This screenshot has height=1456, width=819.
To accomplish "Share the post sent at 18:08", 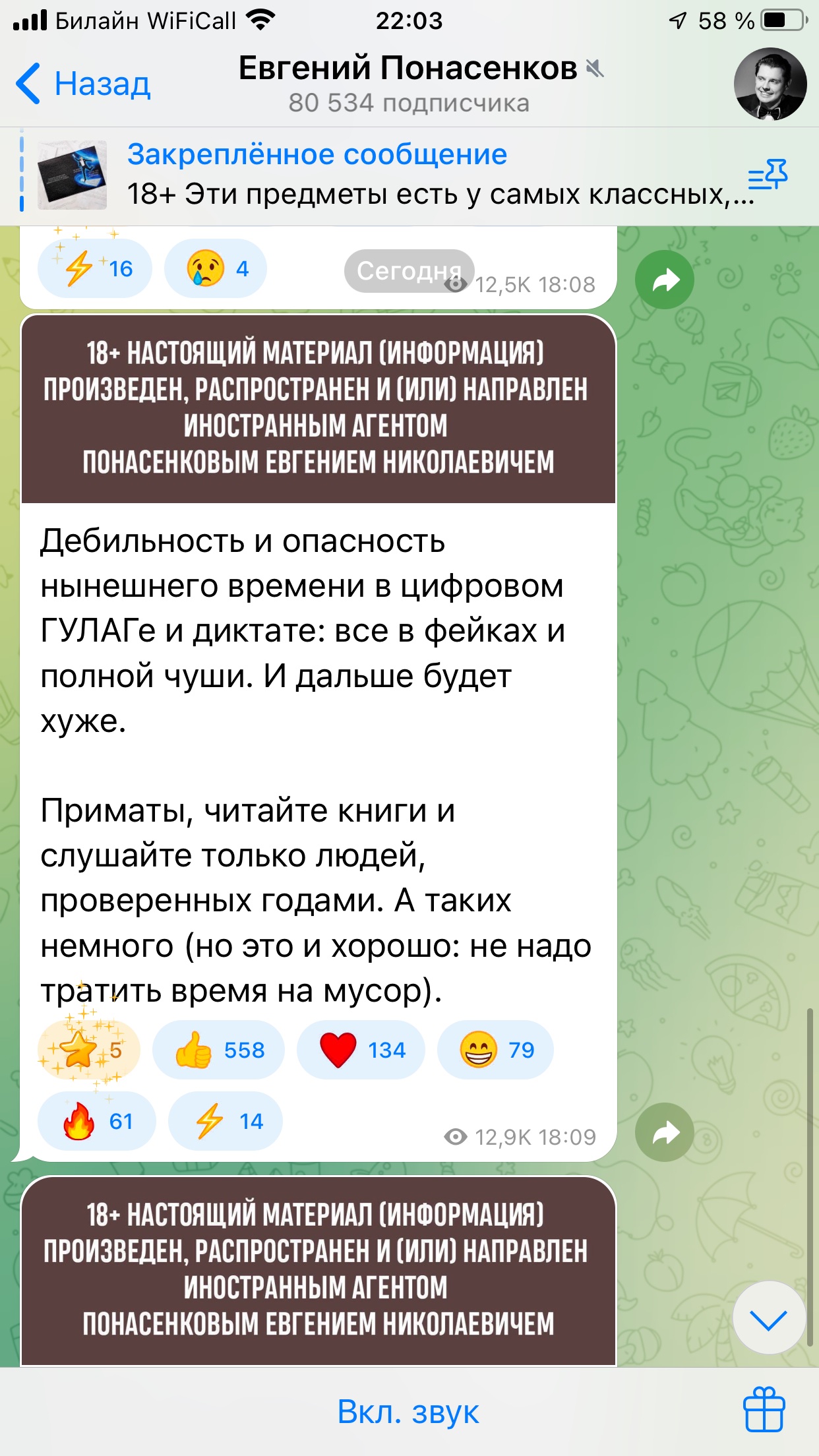I will coord(665,280).
